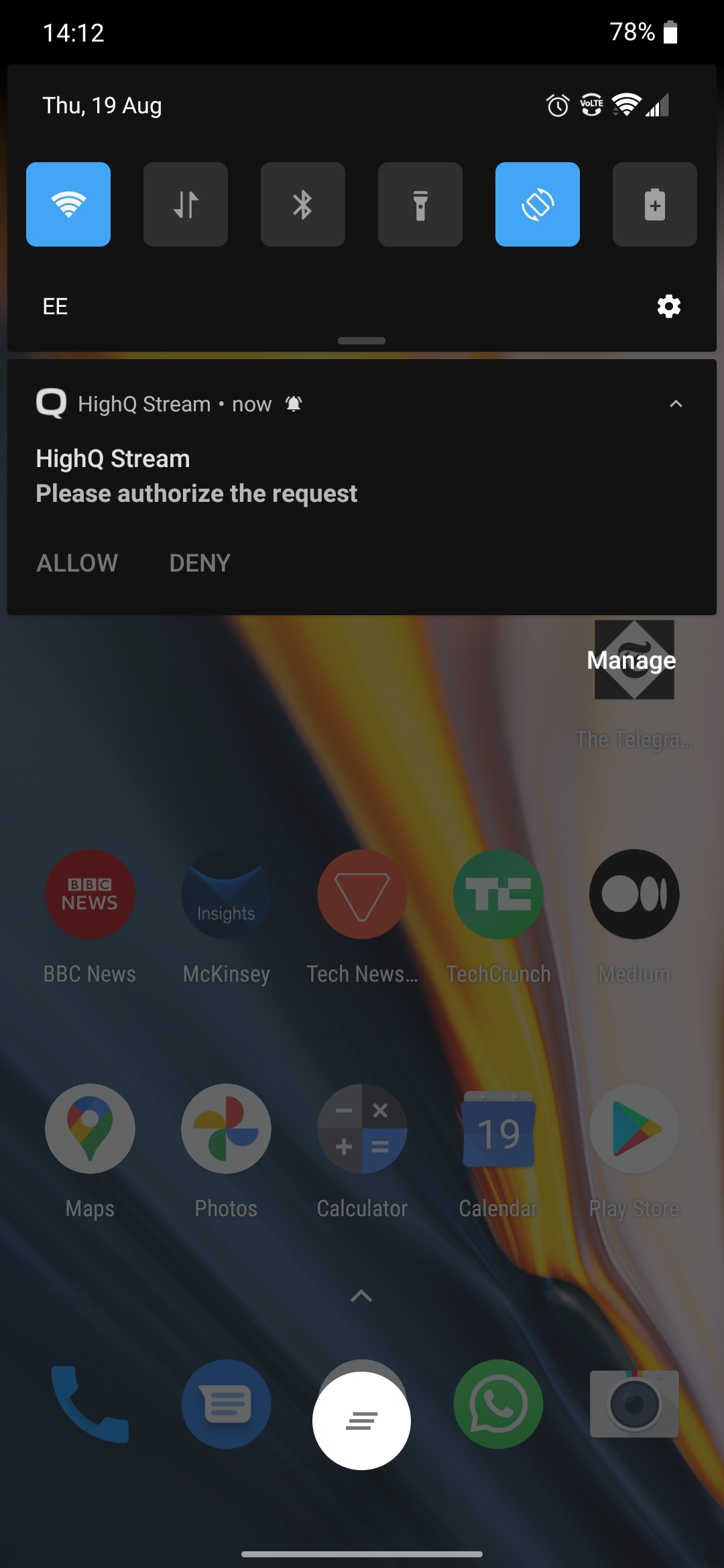This screenshot has width=724, height=1568.
Task: Open the HighQ Stream notification
Action: tap(268, 477)
